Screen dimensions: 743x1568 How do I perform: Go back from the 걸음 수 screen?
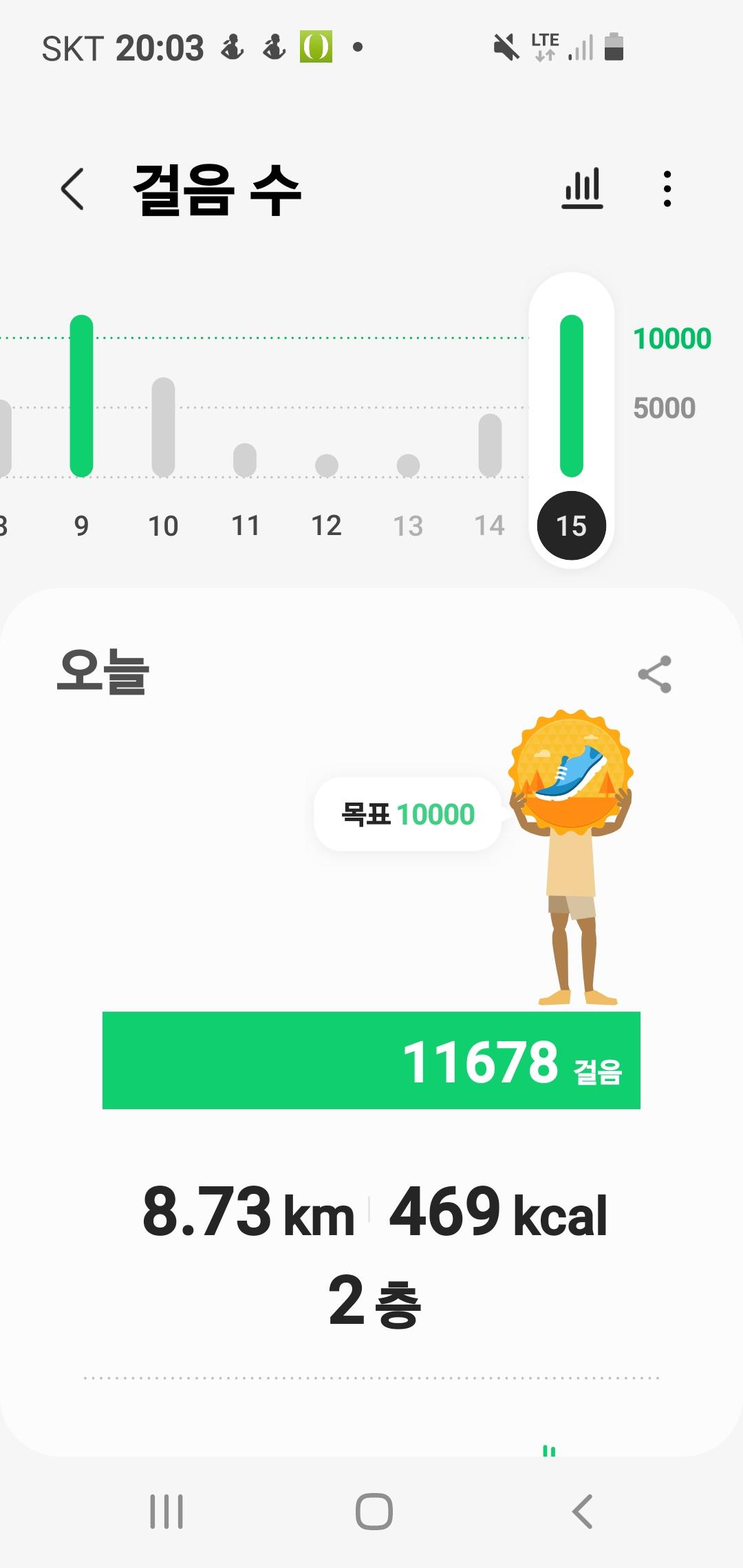pyautogui.click(x=72, y=188)
